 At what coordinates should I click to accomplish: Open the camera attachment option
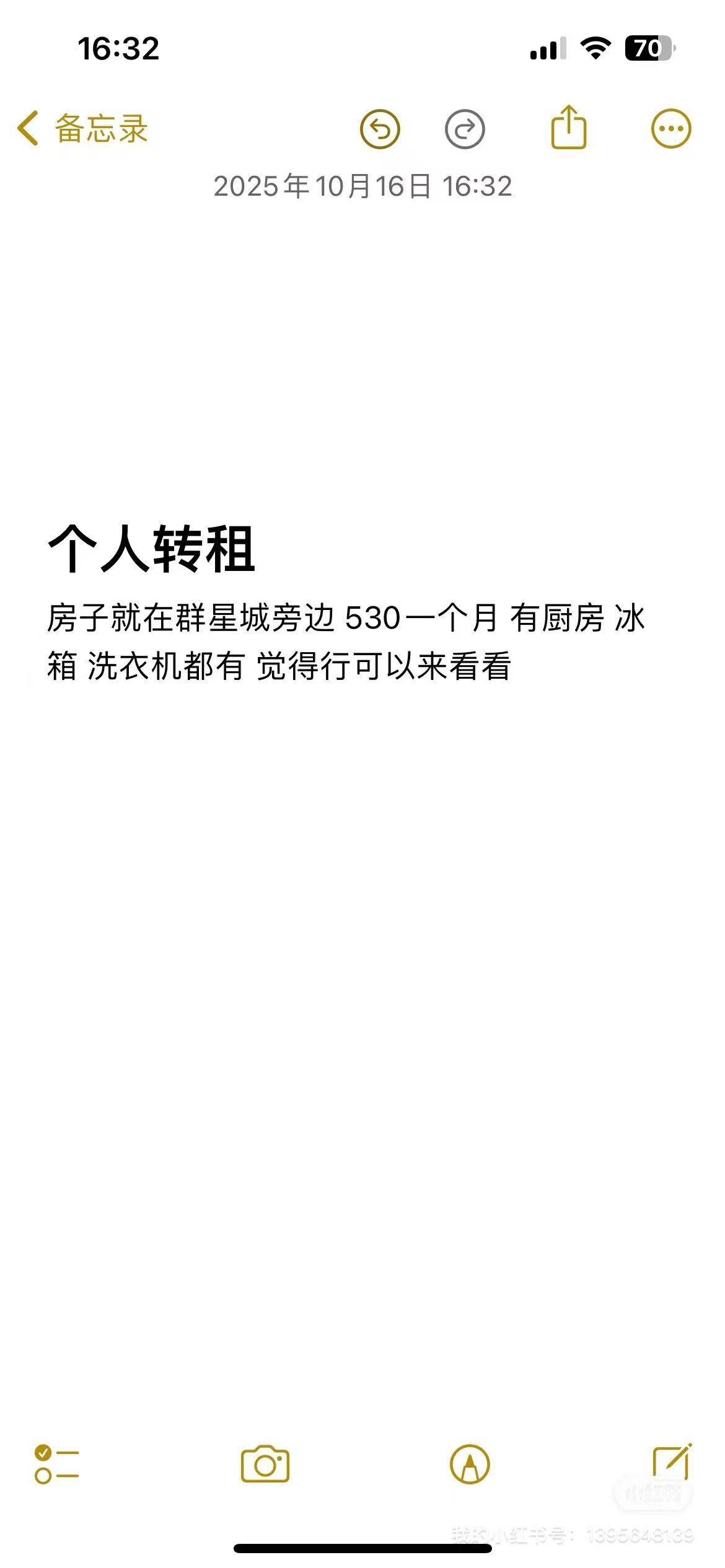[x=265, y=1464]
